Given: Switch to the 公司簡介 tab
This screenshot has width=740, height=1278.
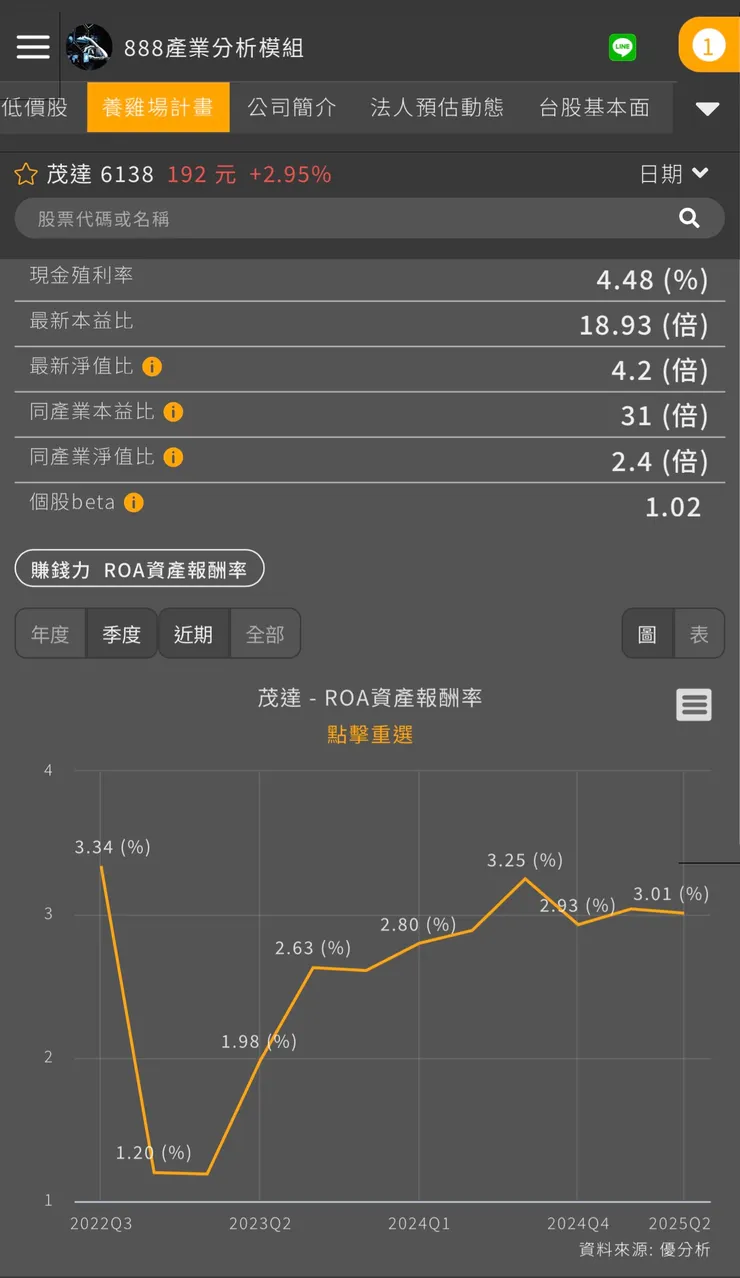Looking at the screenshot, I should [x=291, y=107].
